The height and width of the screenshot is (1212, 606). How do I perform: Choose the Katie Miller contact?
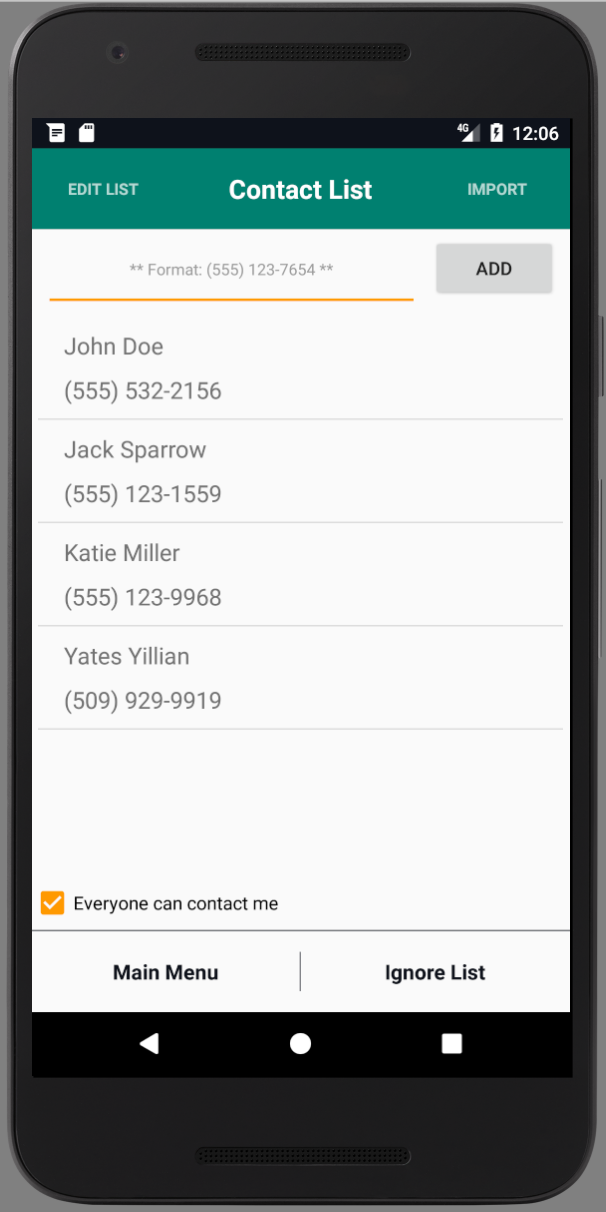300,575
